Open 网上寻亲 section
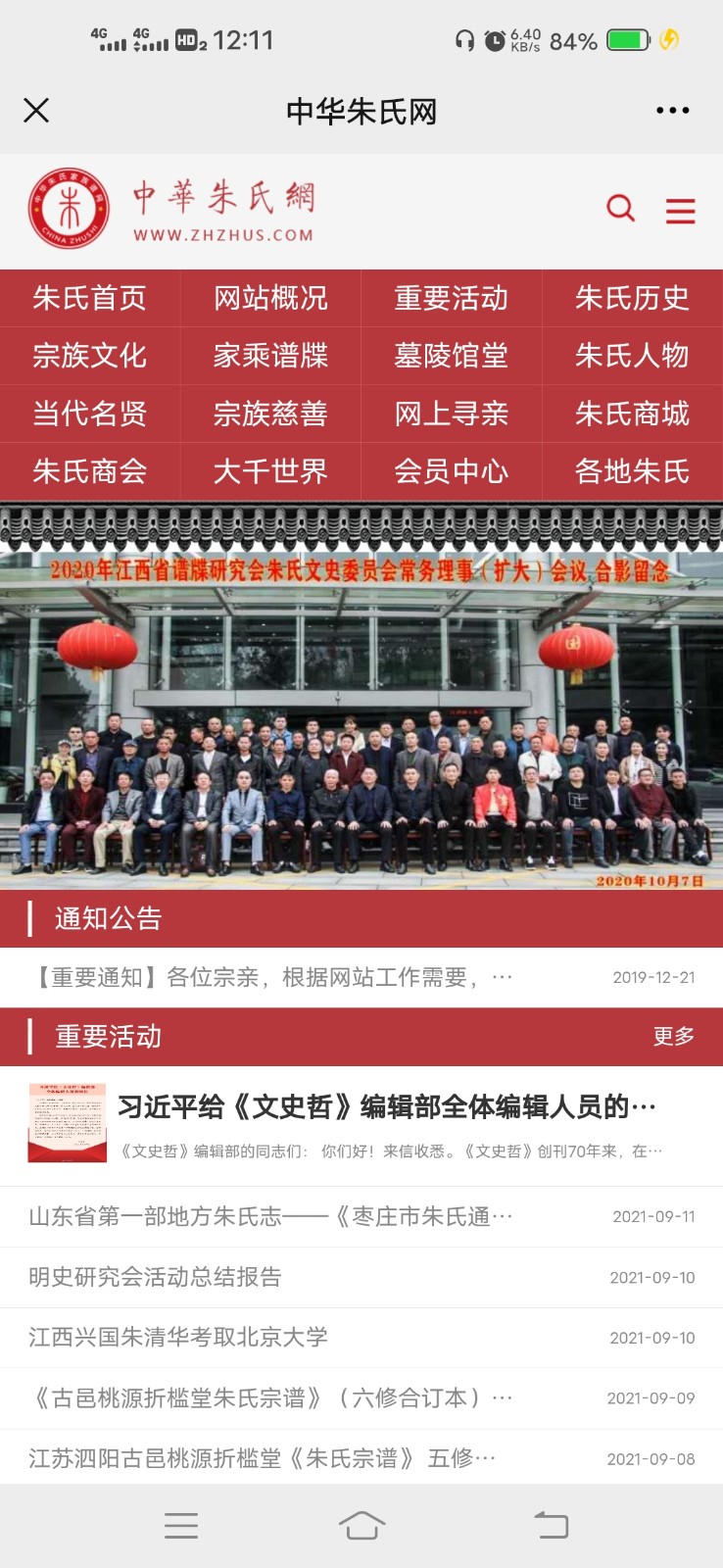The width and height of the screenshot is (723, 1568). [x=451, y=414]
